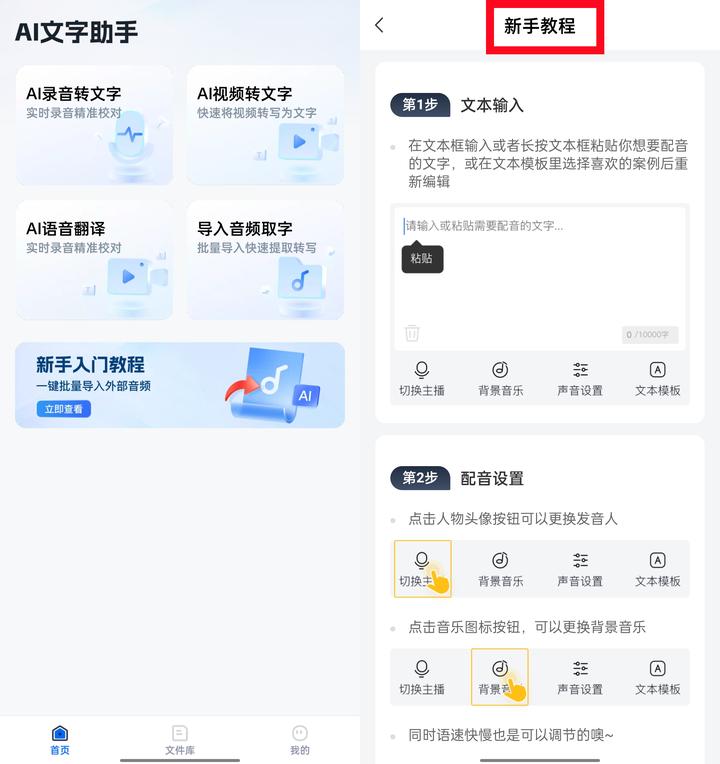Click the back arrow on the tutorial page

(x=379, y=25)
